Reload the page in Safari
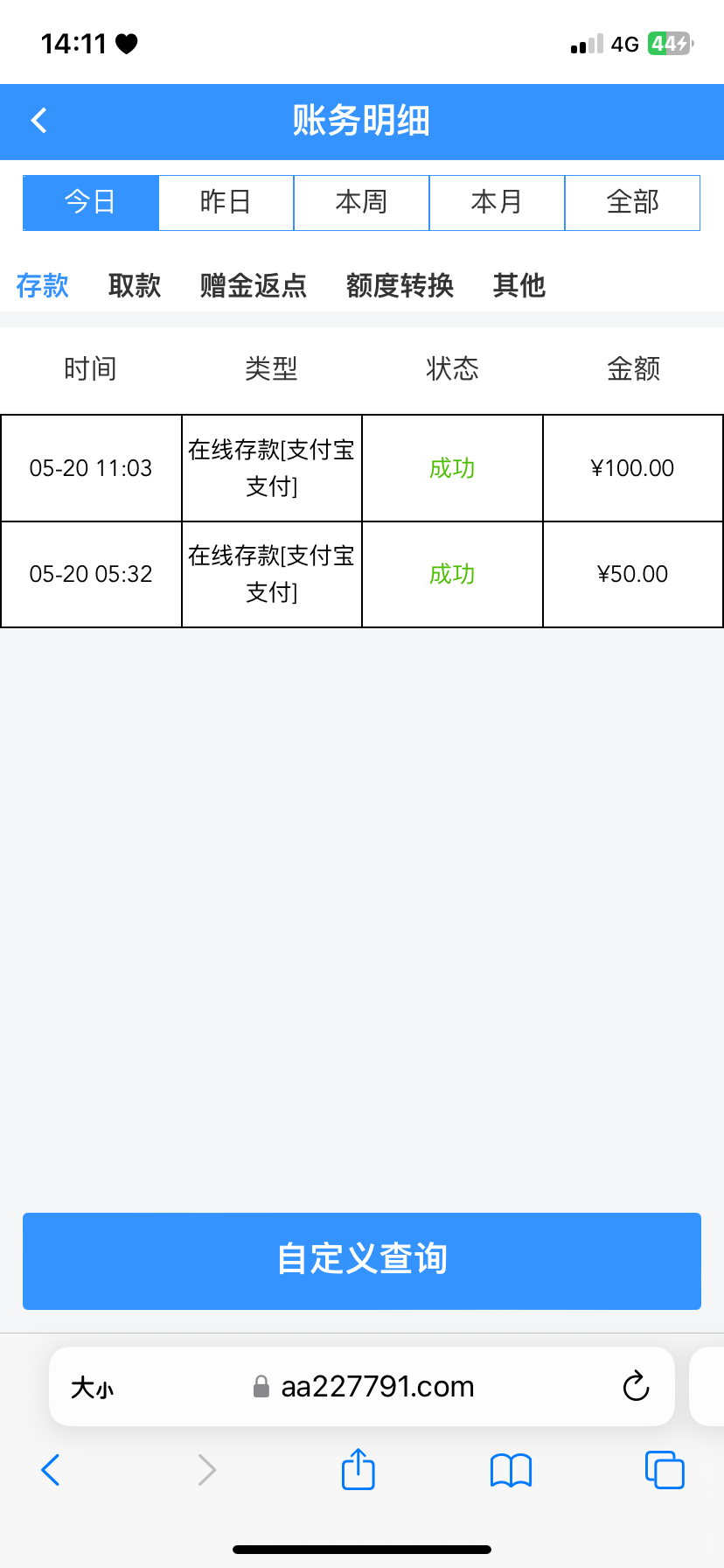This screenshot has width=724, height=1568. click(x=636, y=1386)
